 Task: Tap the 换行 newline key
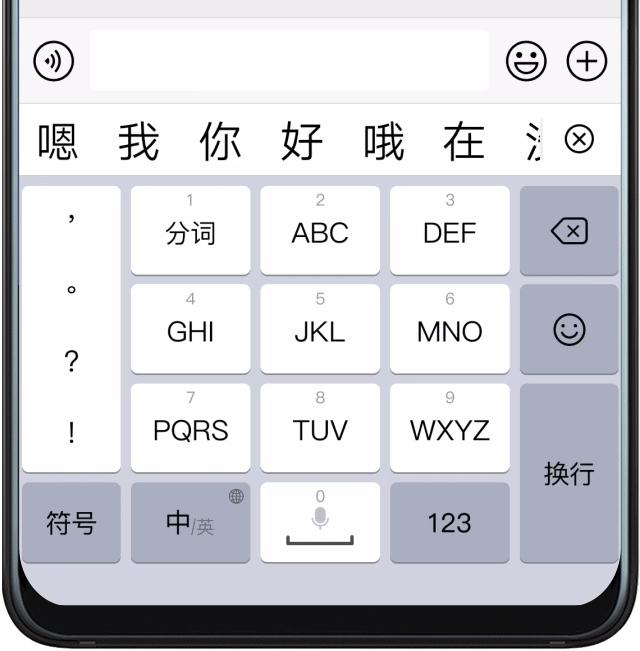pyautogui.click(x=569, y=474)
